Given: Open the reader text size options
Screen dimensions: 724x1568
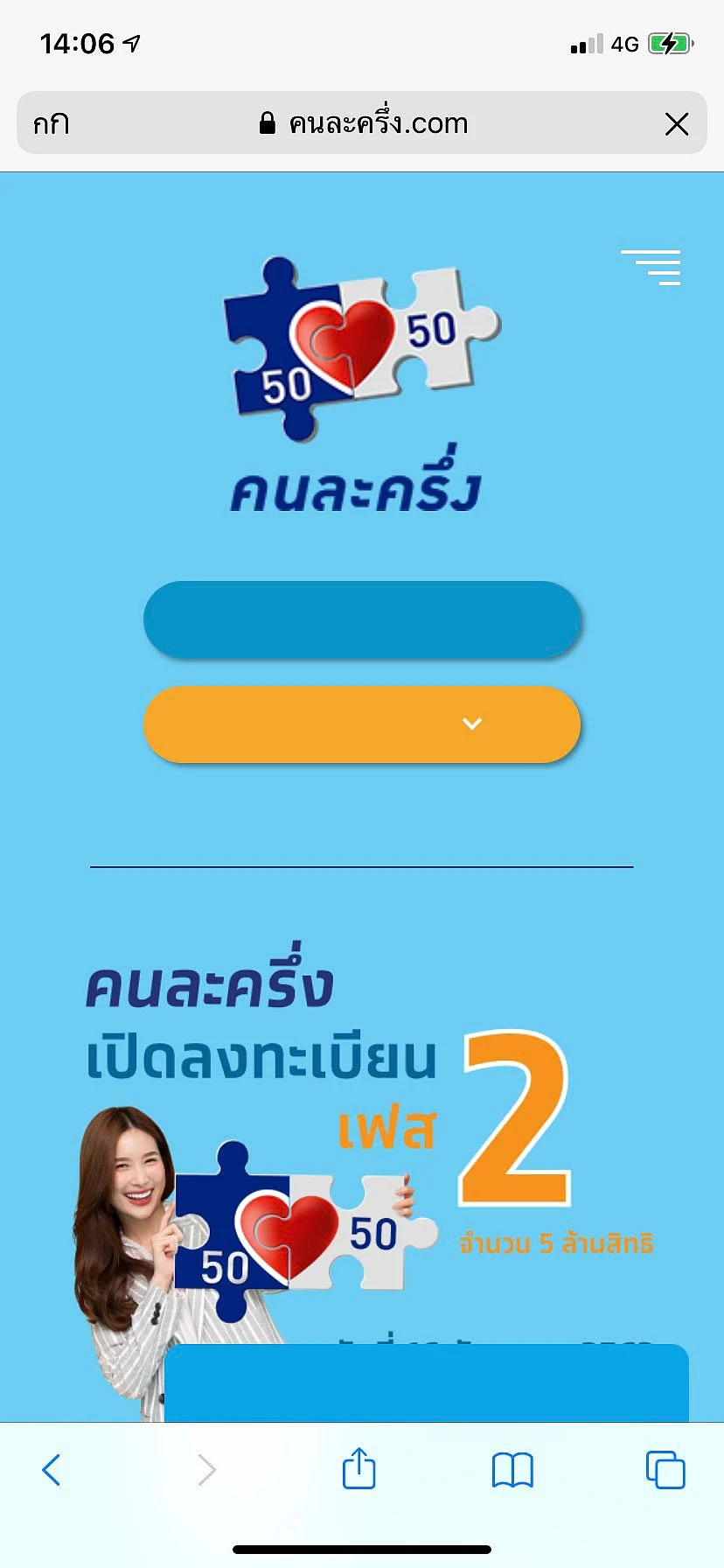Looking at the screenshot, I should click(51, 123).
